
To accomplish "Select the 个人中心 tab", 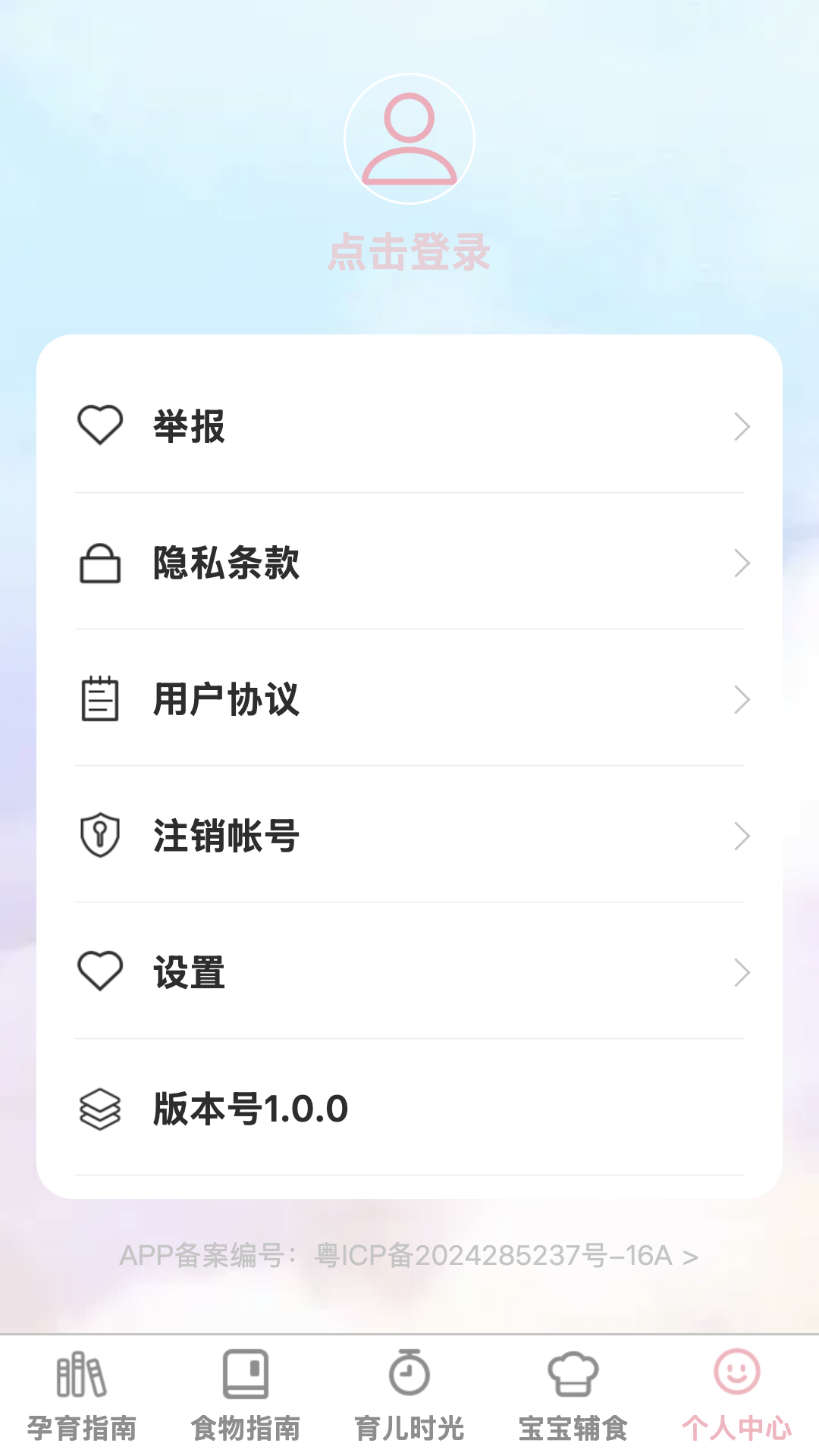I will (x=737, y=1397).
